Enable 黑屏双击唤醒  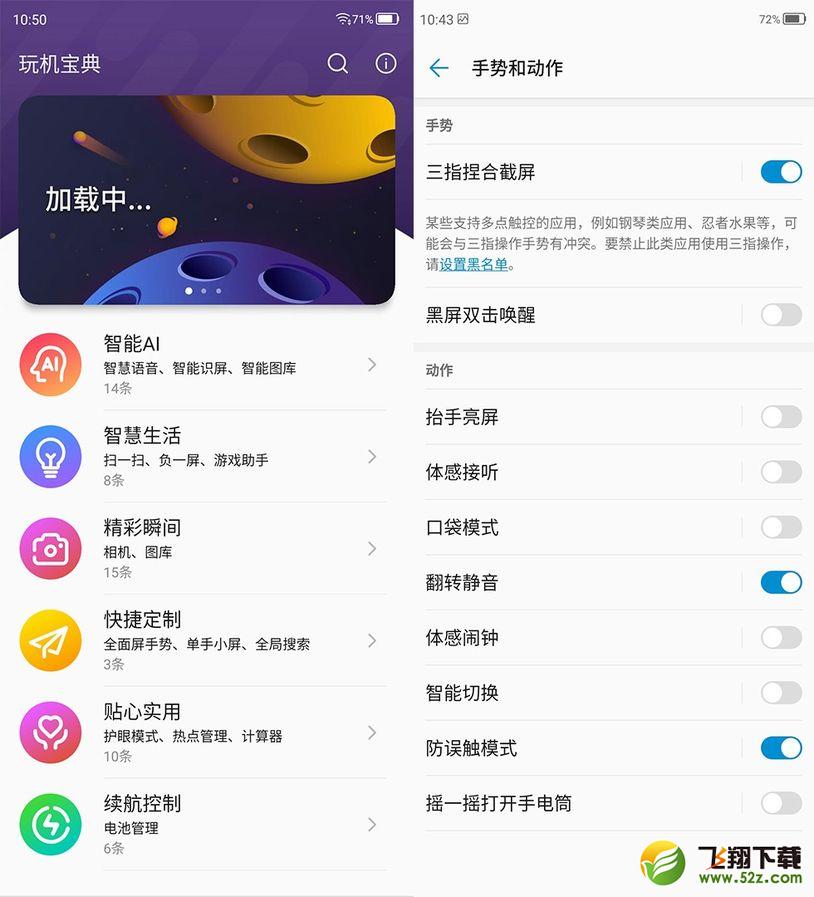coord(781,315)
